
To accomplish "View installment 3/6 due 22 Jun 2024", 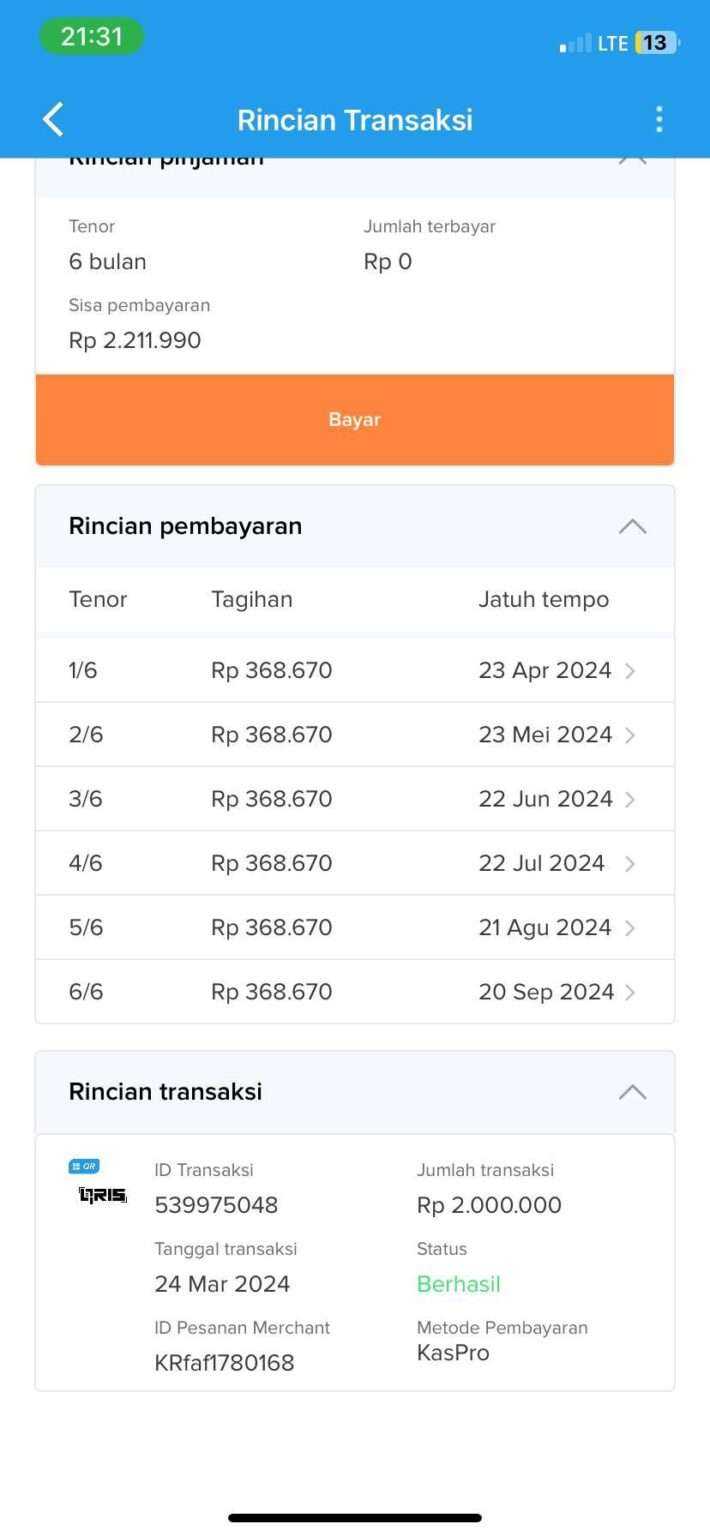I will [x=355, y=799].
